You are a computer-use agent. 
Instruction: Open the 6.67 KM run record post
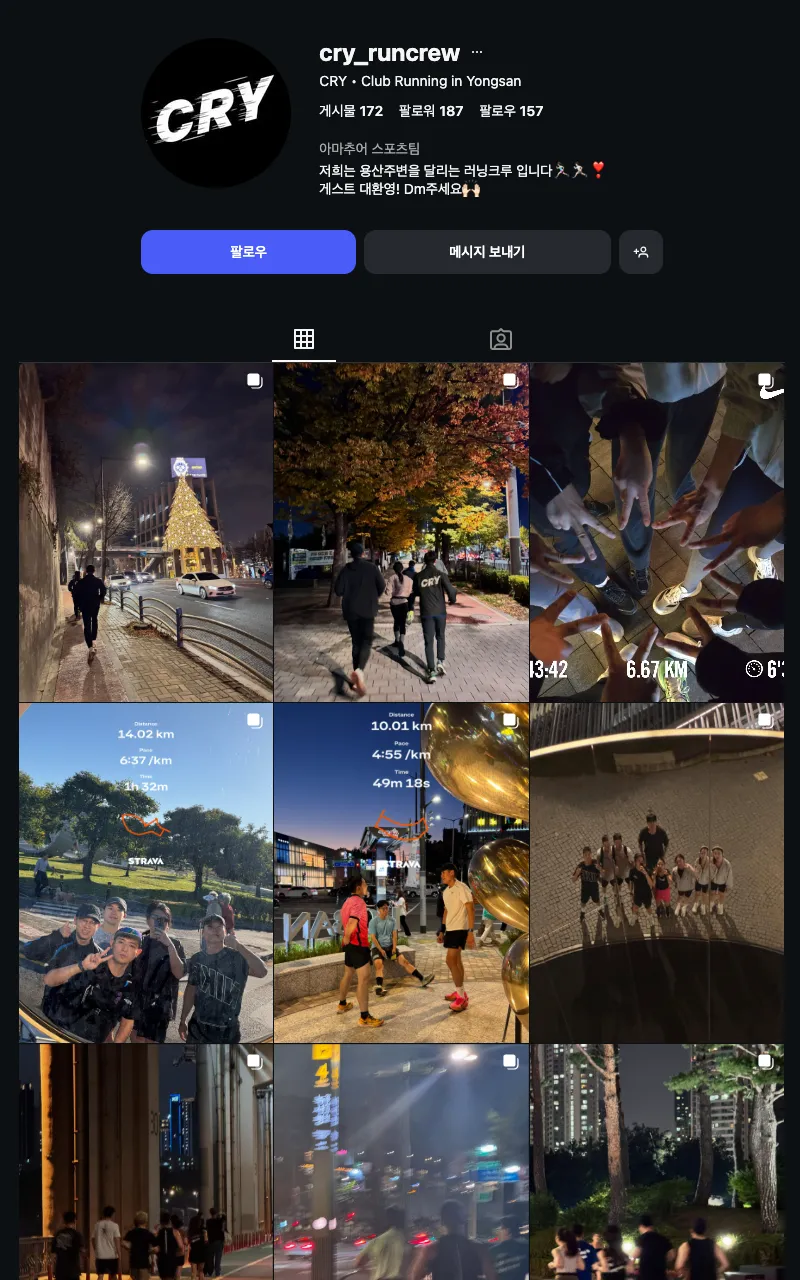[656, 531]
